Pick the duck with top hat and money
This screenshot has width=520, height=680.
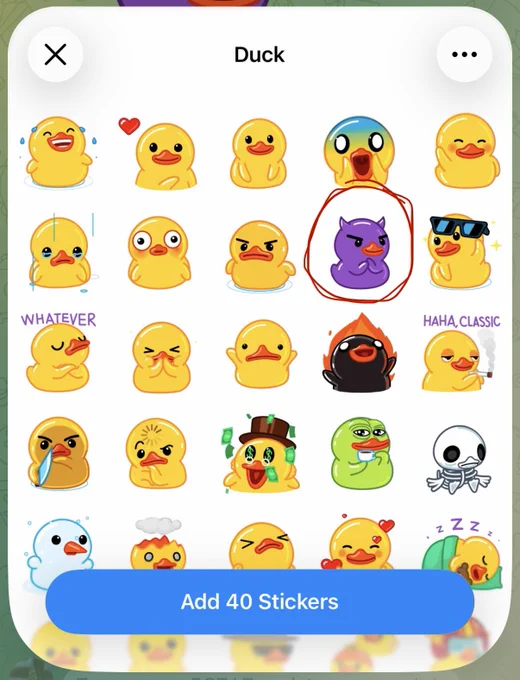tap(260, 454)
